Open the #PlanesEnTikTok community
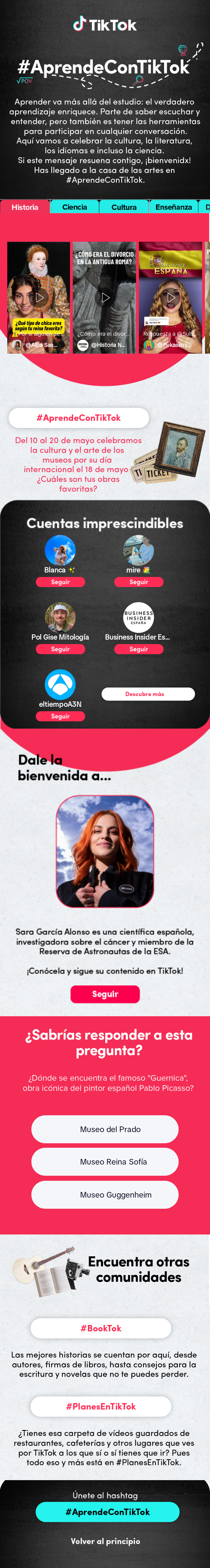This screenshot has height=1568, width=210. tap(101, 1406)
